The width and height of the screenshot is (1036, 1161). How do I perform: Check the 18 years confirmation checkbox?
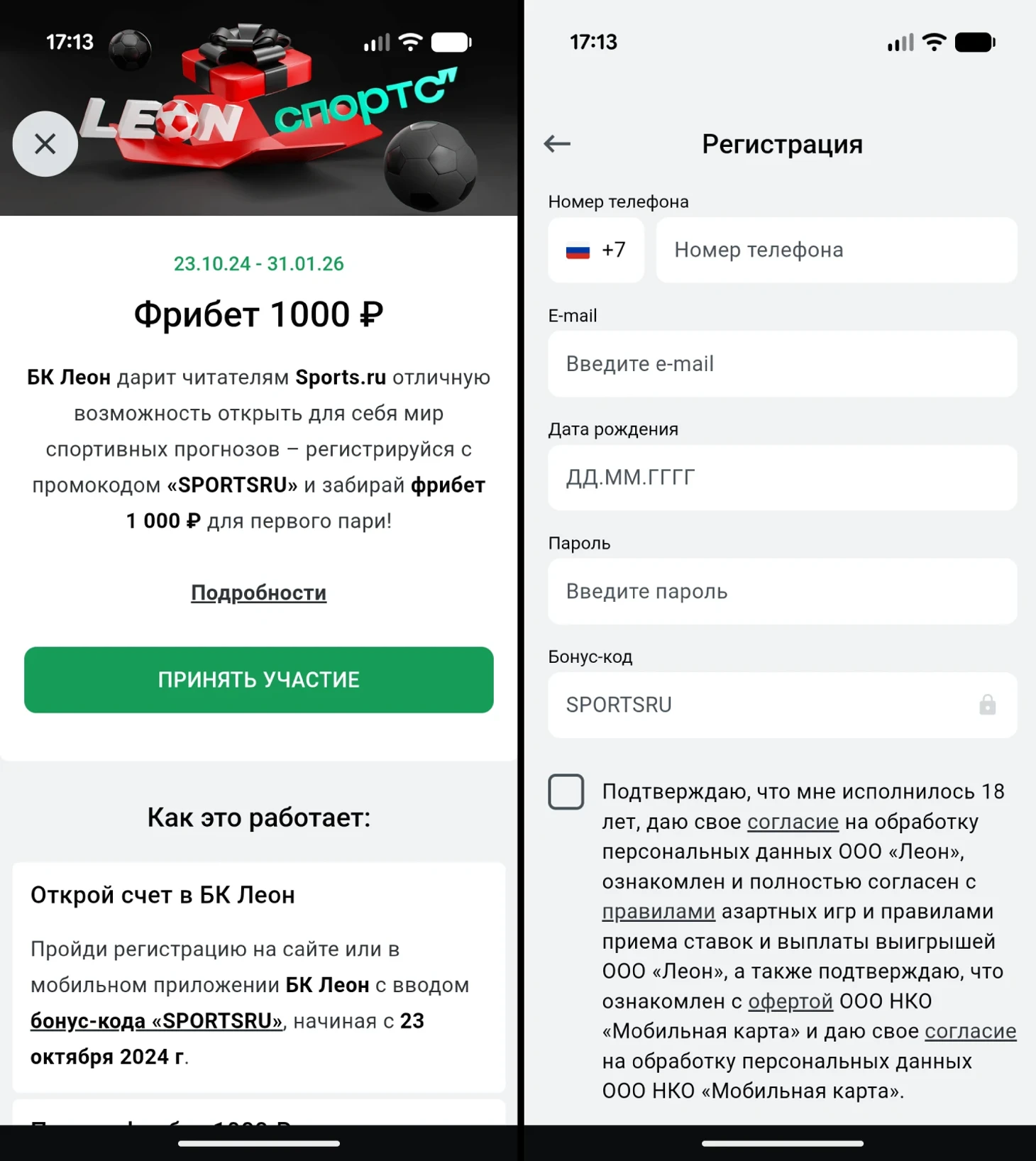(x=566, y=792)
